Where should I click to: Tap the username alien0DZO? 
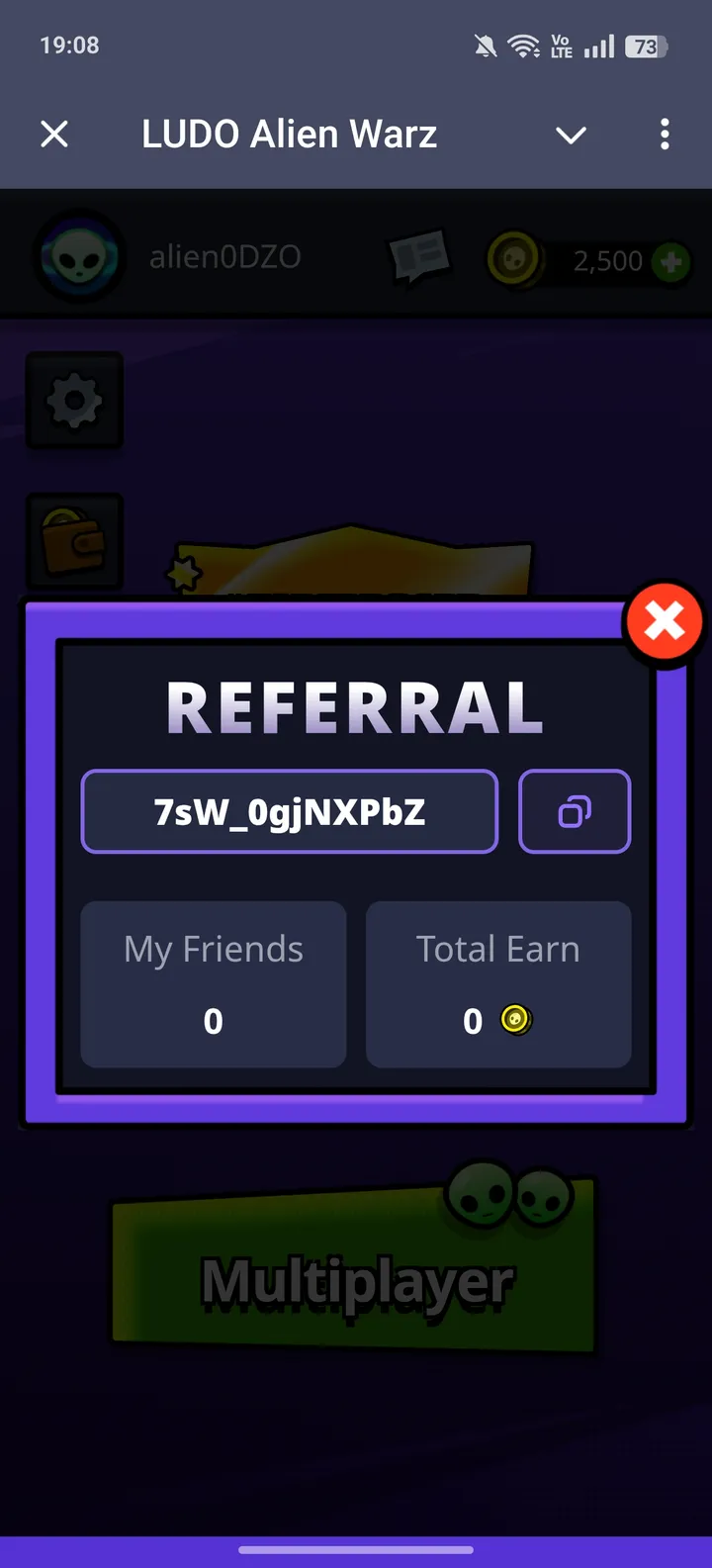(225, 256)
